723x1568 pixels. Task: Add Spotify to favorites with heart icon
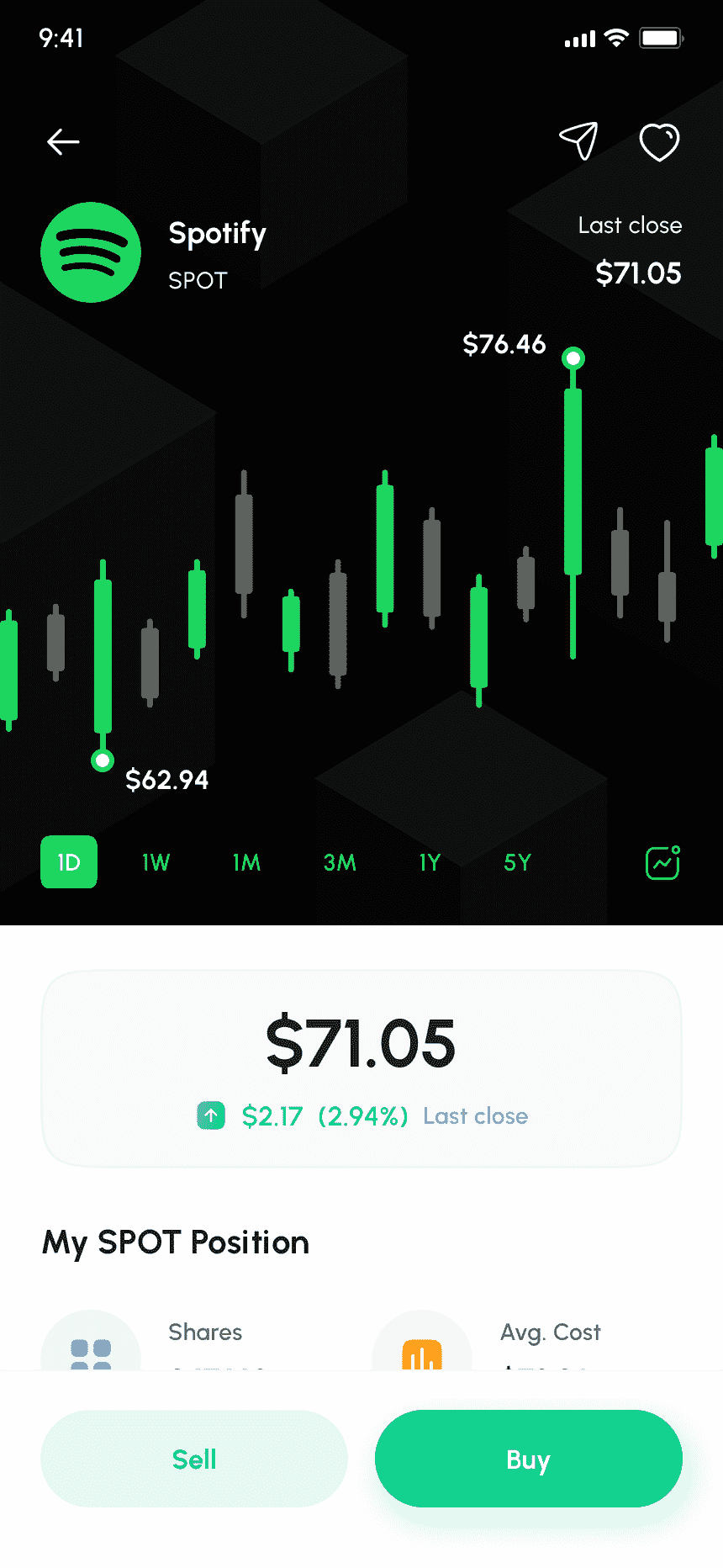point(659,141)
